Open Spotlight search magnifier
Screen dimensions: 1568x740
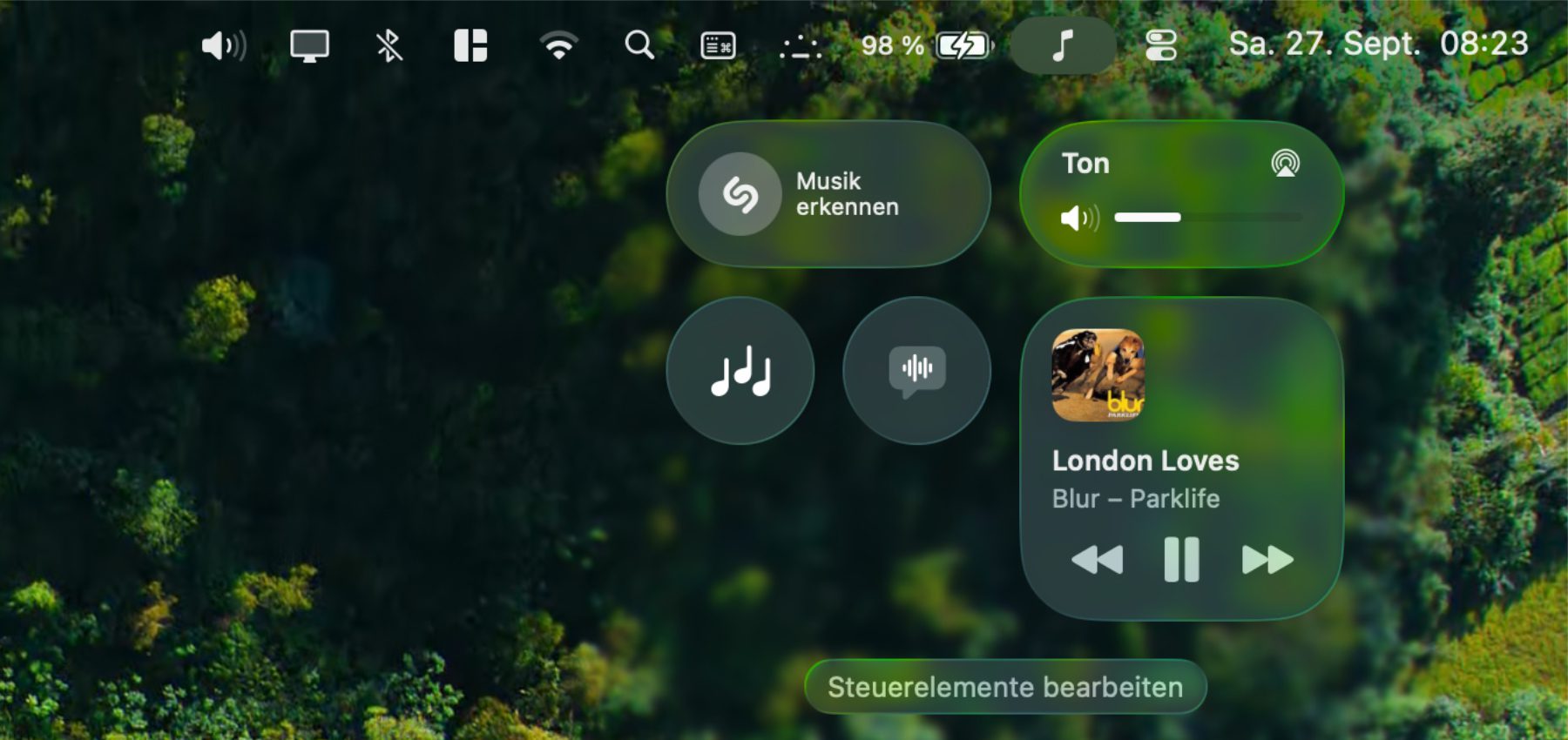[x=639, y=45]
